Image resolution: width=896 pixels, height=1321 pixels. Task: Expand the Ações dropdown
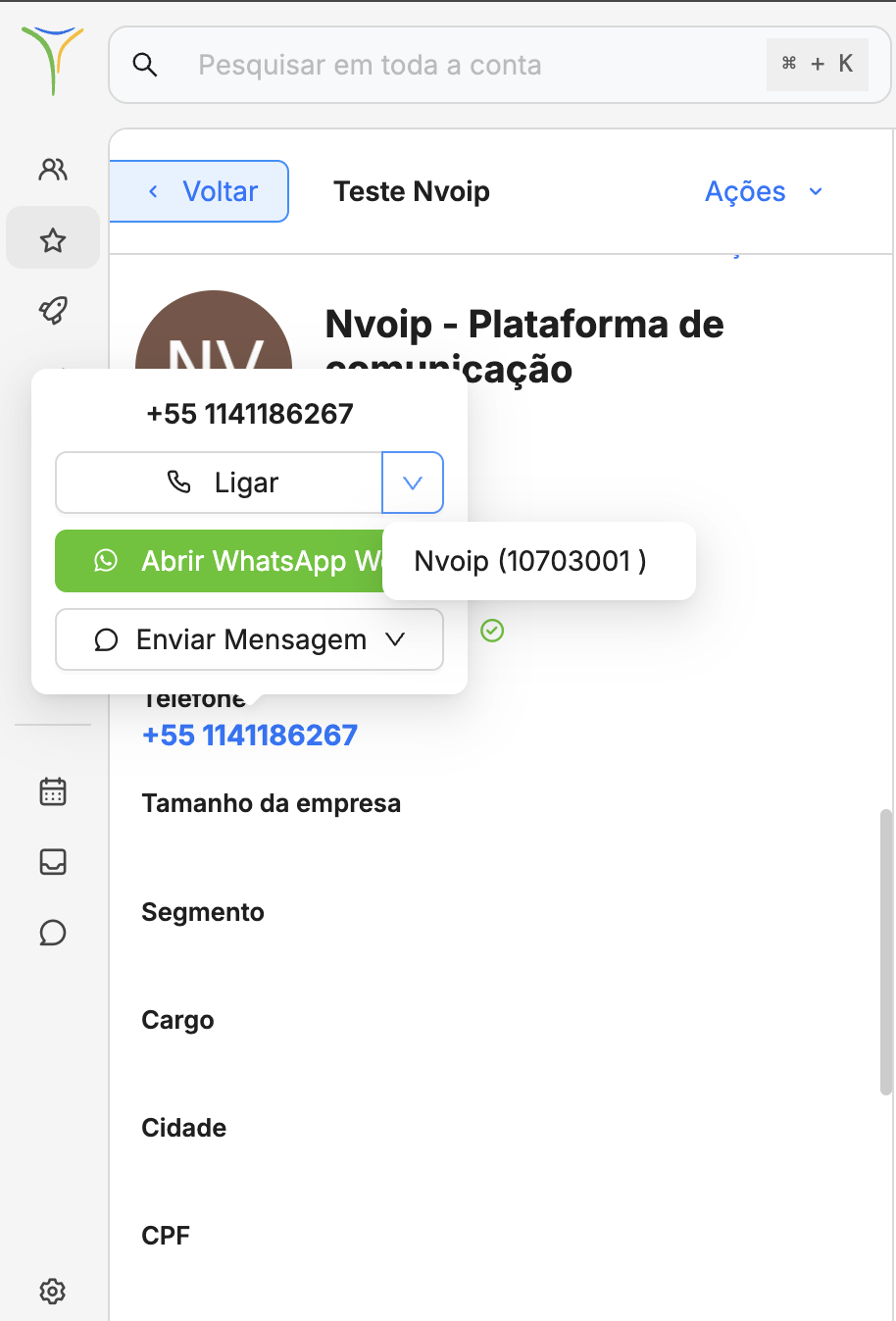pyautogui.click(x=763, y=191)
